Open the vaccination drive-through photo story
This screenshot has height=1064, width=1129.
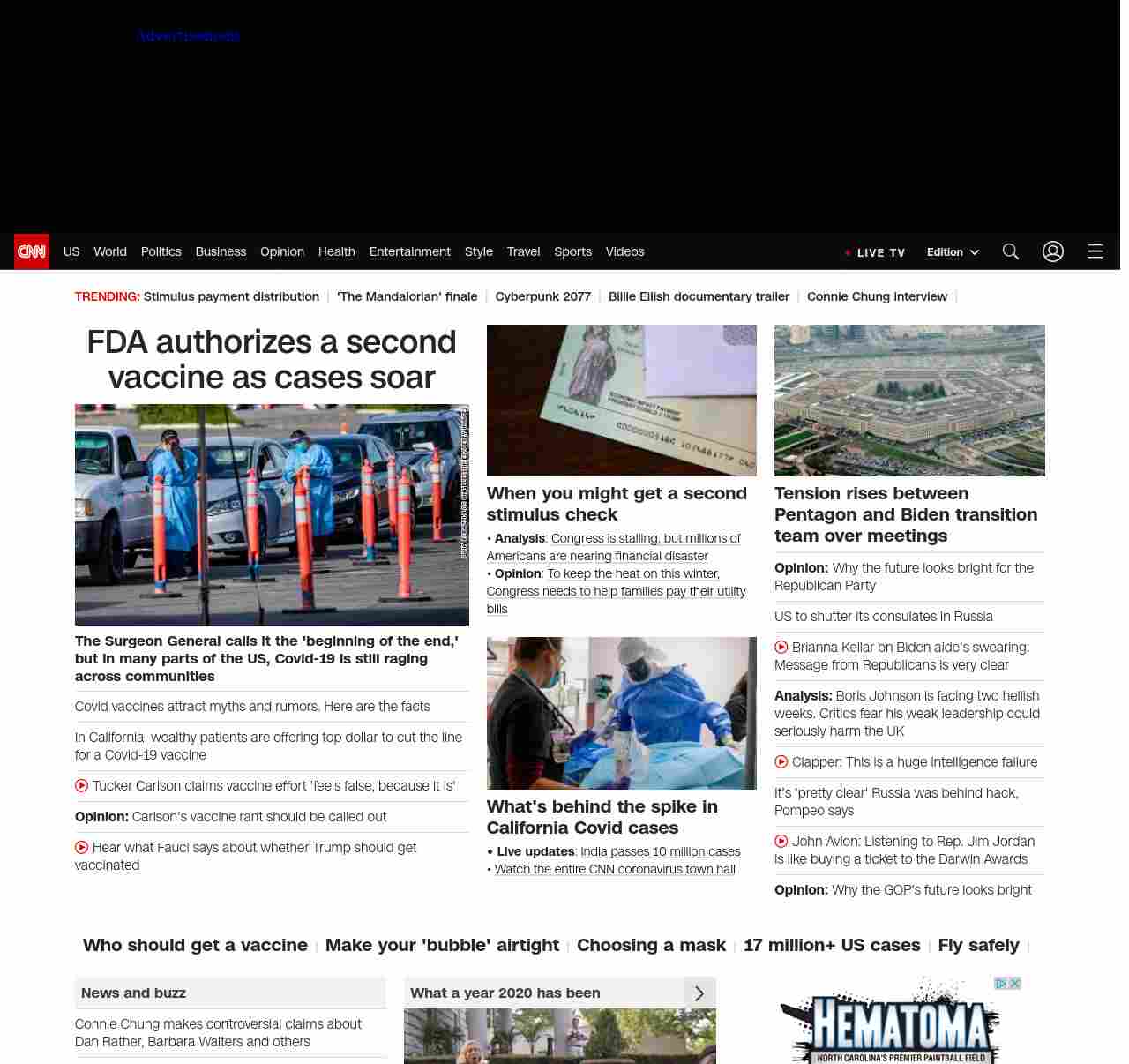point(272,514)
